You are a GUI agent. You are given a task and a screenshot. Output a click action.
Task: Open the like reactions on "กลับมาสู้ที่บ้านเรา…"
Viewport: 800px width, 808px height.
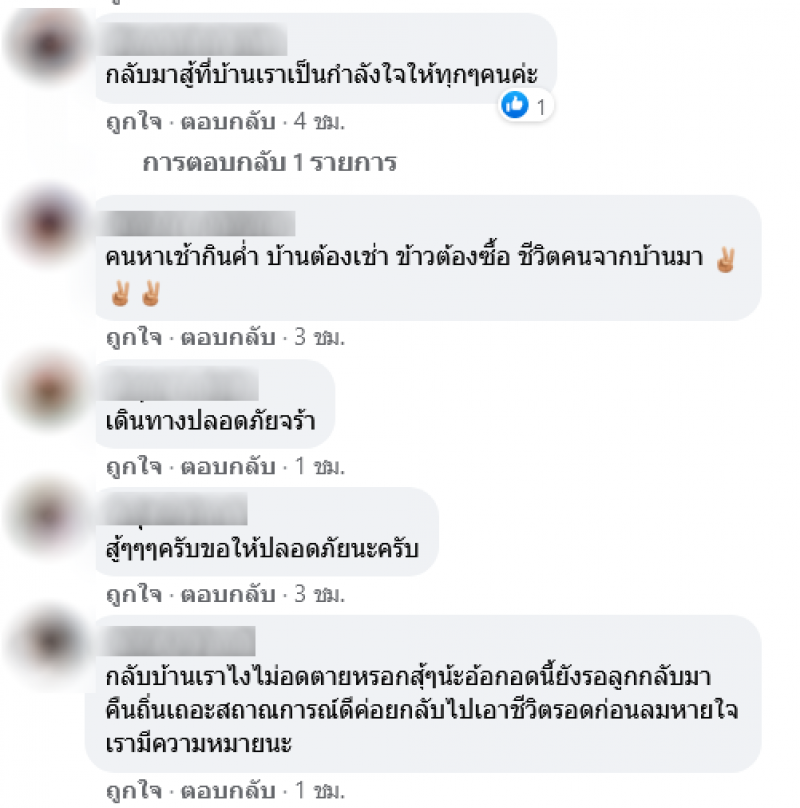pyautogui.click(x=526, y=105)
